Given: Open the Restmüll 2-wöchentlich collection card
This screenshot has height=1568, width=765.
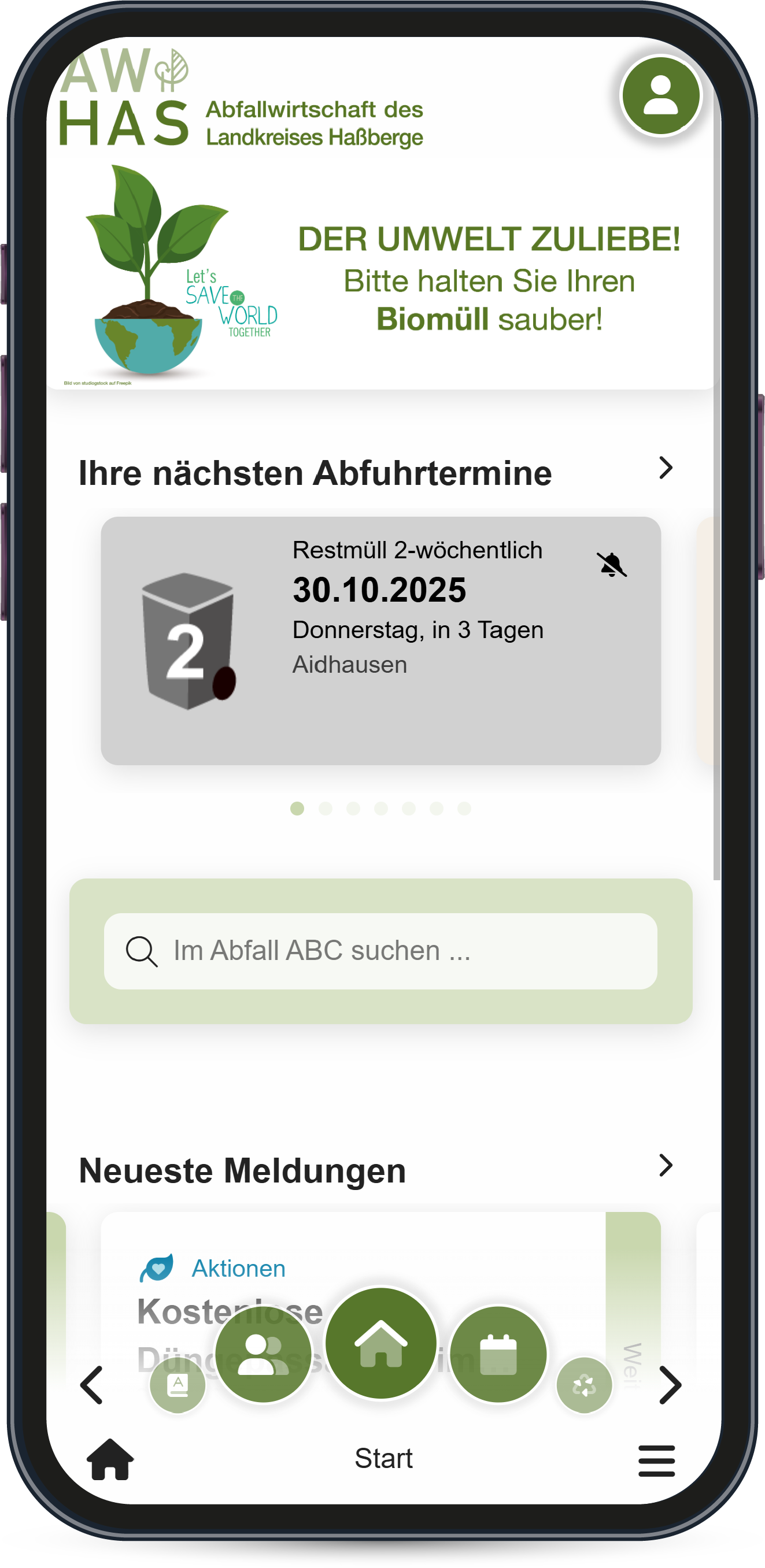Looking at the screenshot, I should (380, 640).
